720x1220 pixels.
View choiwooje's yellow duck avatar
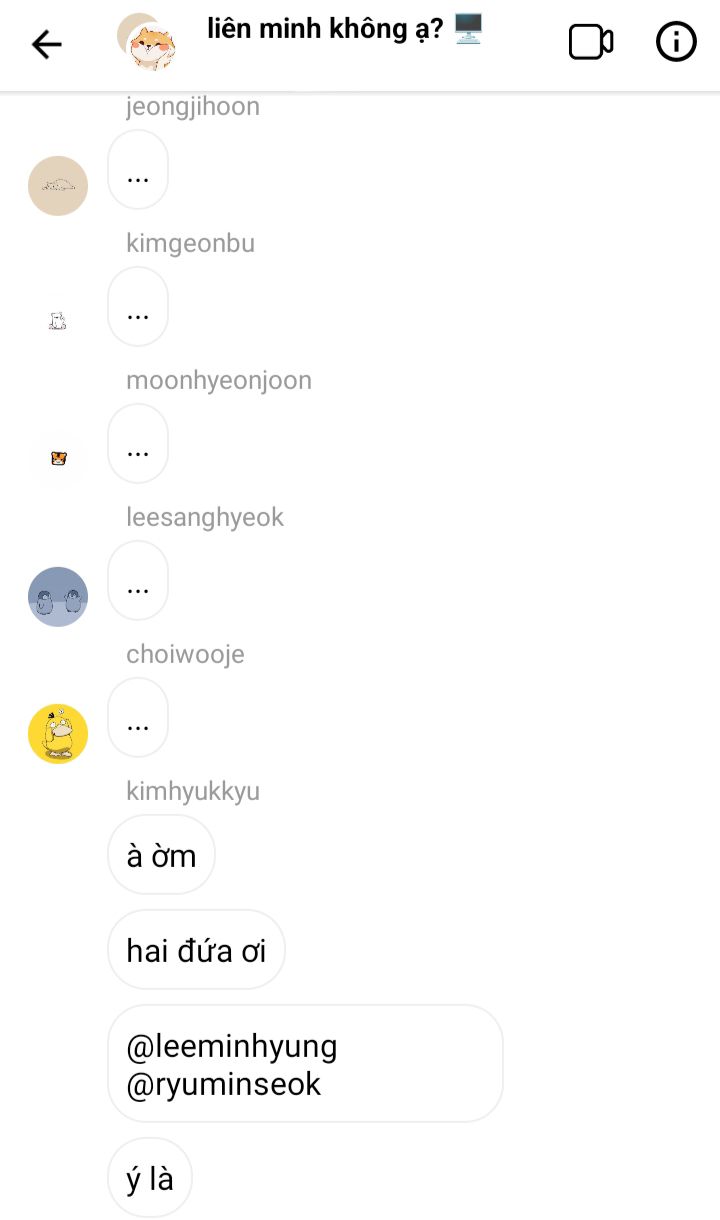coord(58,734)
